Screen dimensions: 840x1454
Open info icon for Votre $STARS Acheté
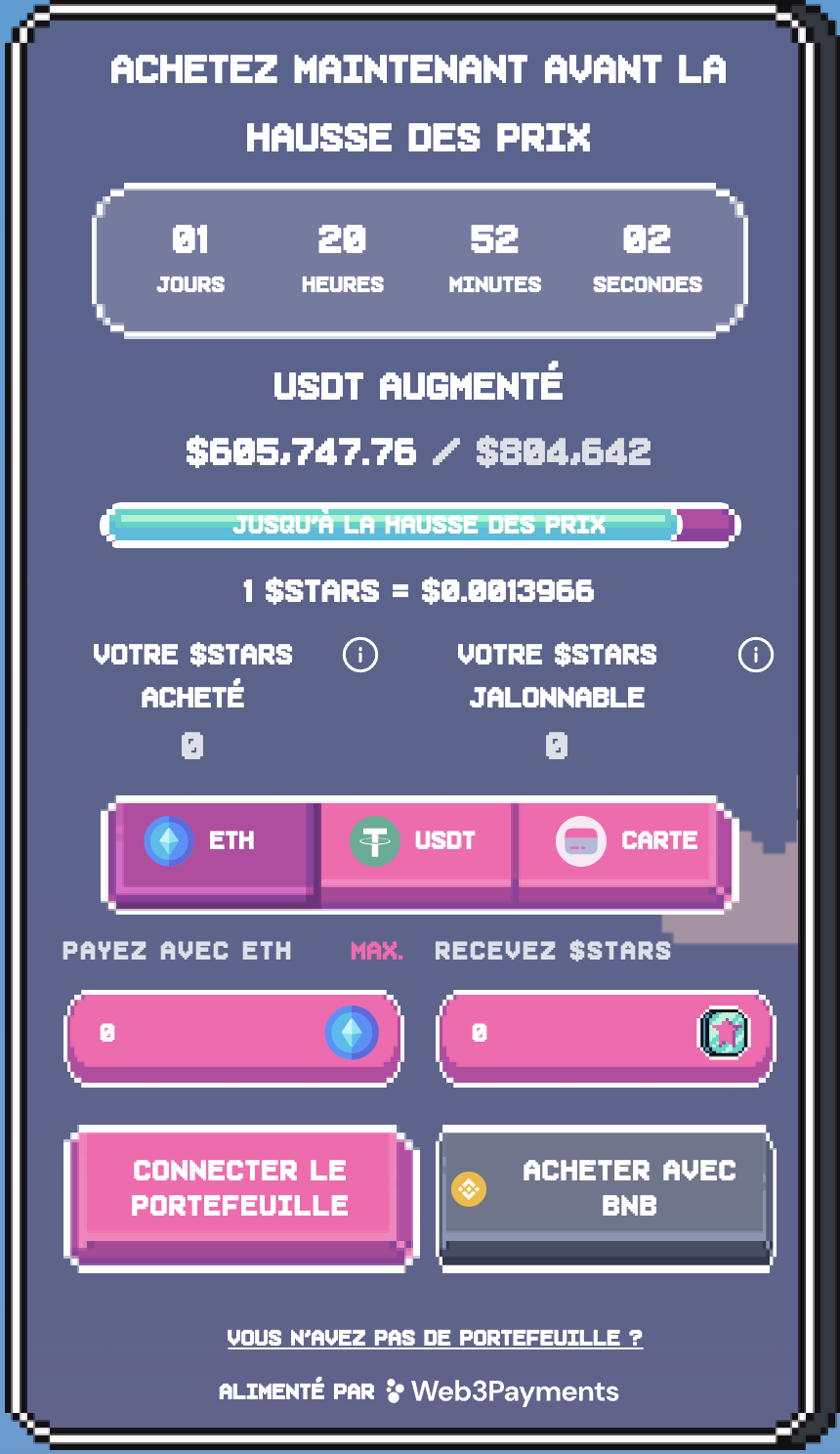coord(359,655)
